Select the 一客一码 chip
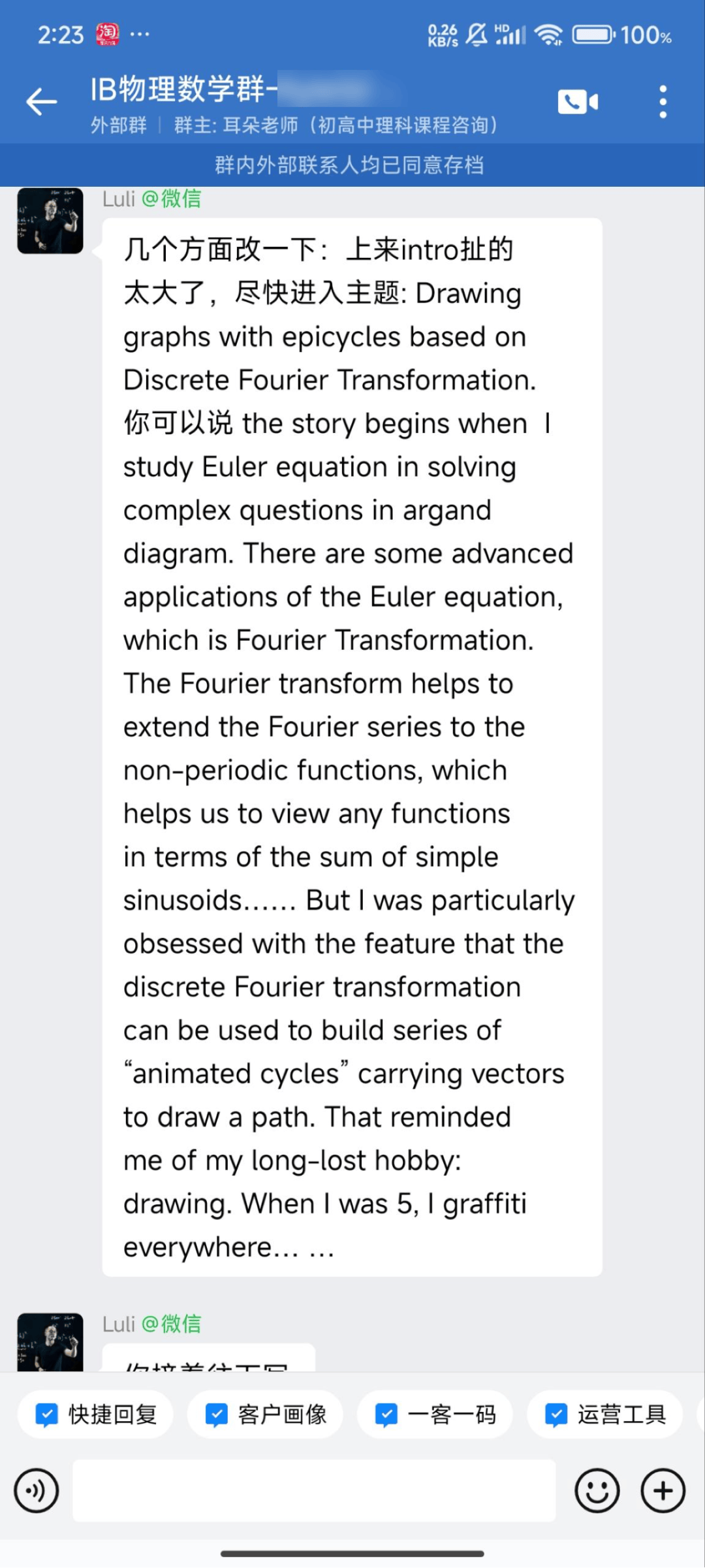Screen dimensions: 705x1568 435,1415
